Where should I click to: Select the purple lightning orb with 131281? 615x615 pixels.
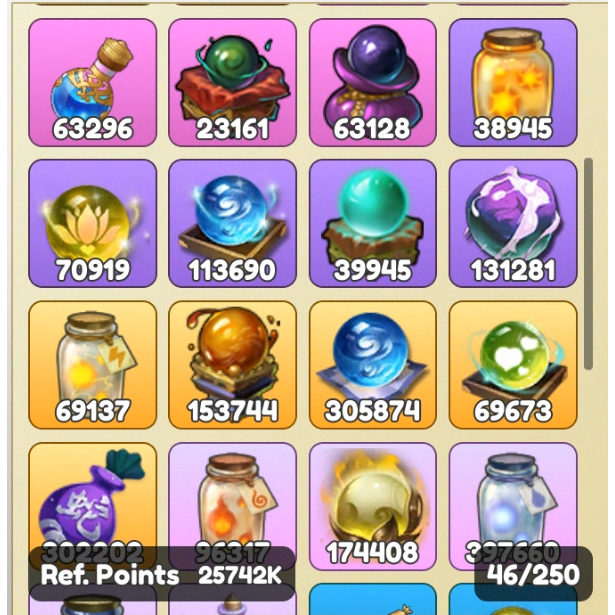click(513, 223)
